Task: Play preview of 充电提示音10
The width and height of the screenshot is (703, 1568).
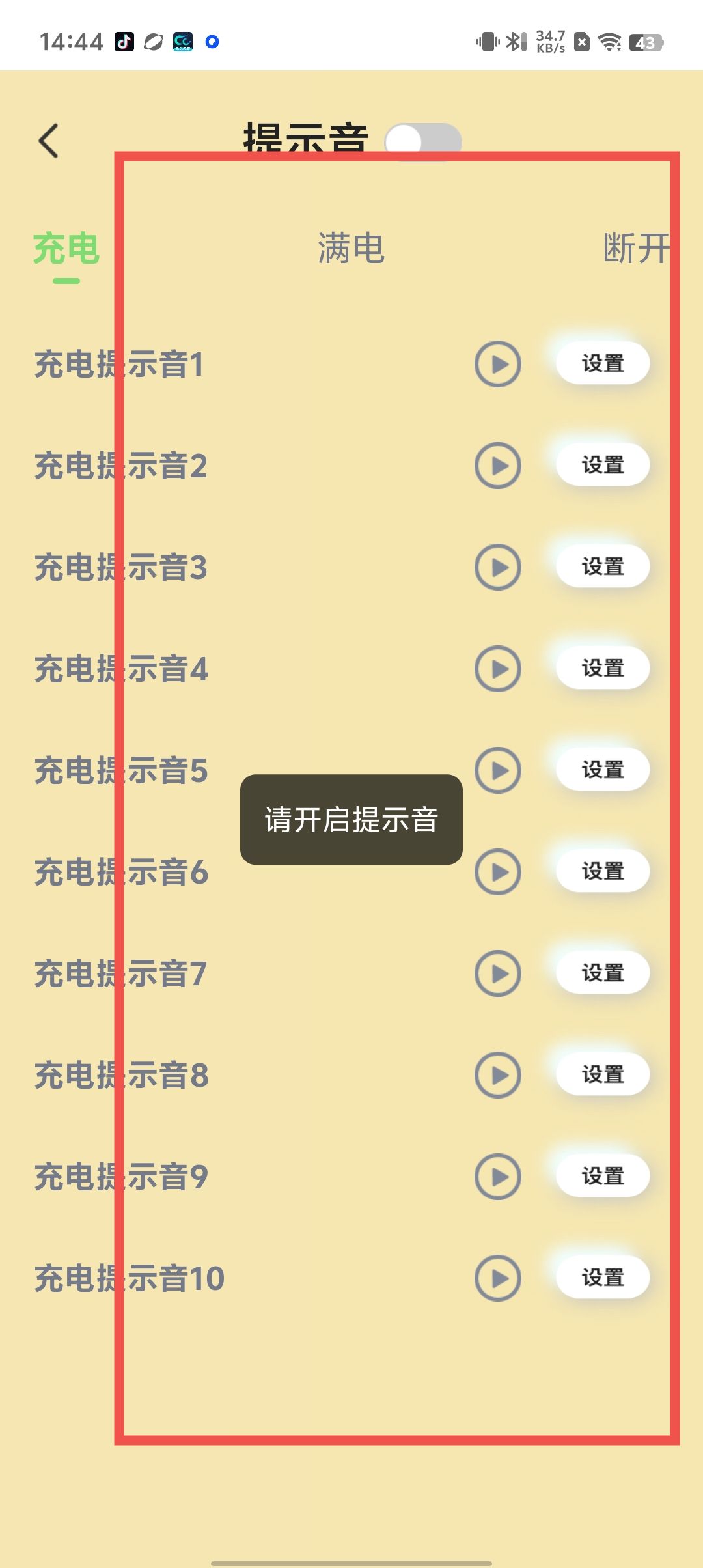Action: pos(498,1278)
